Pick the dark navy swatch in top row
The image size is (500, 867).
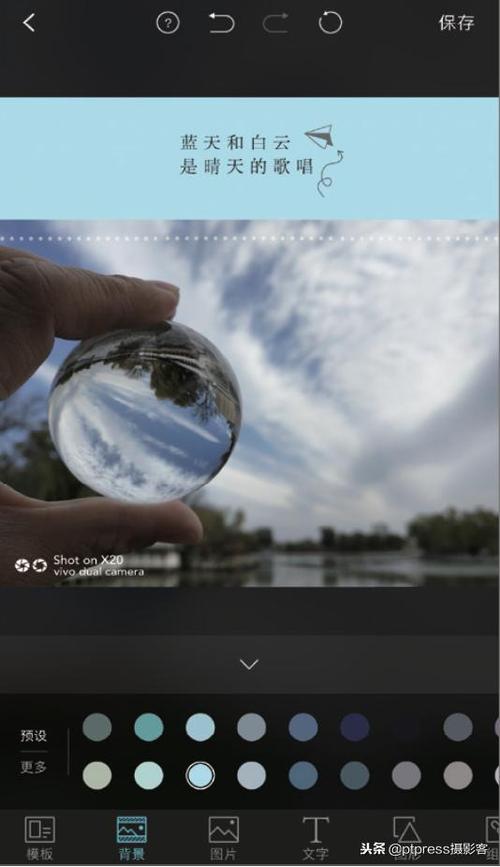(x=355, y=727)
